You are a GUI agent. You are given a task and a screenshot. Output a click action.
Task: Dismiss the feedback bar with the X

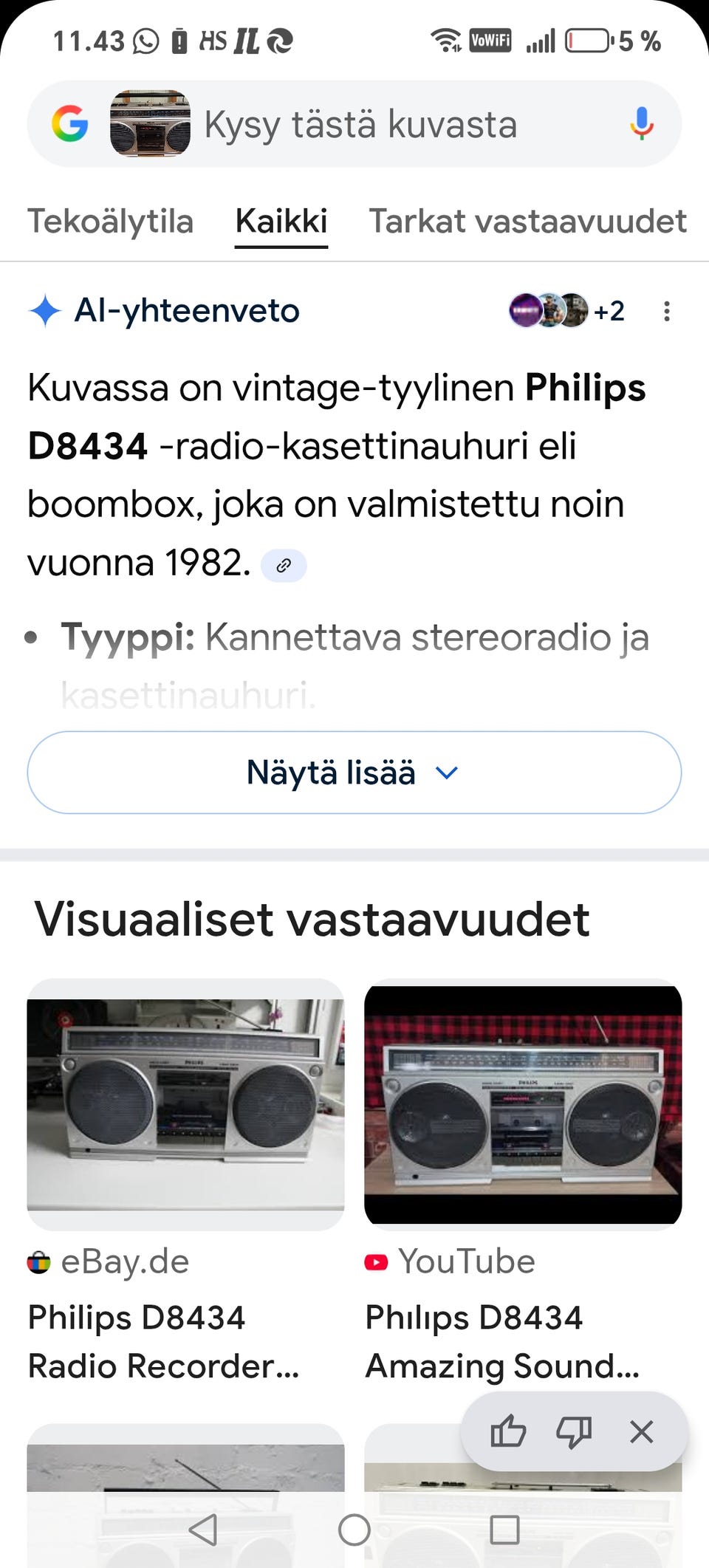pyautogui.click(x=640, y=1431)
